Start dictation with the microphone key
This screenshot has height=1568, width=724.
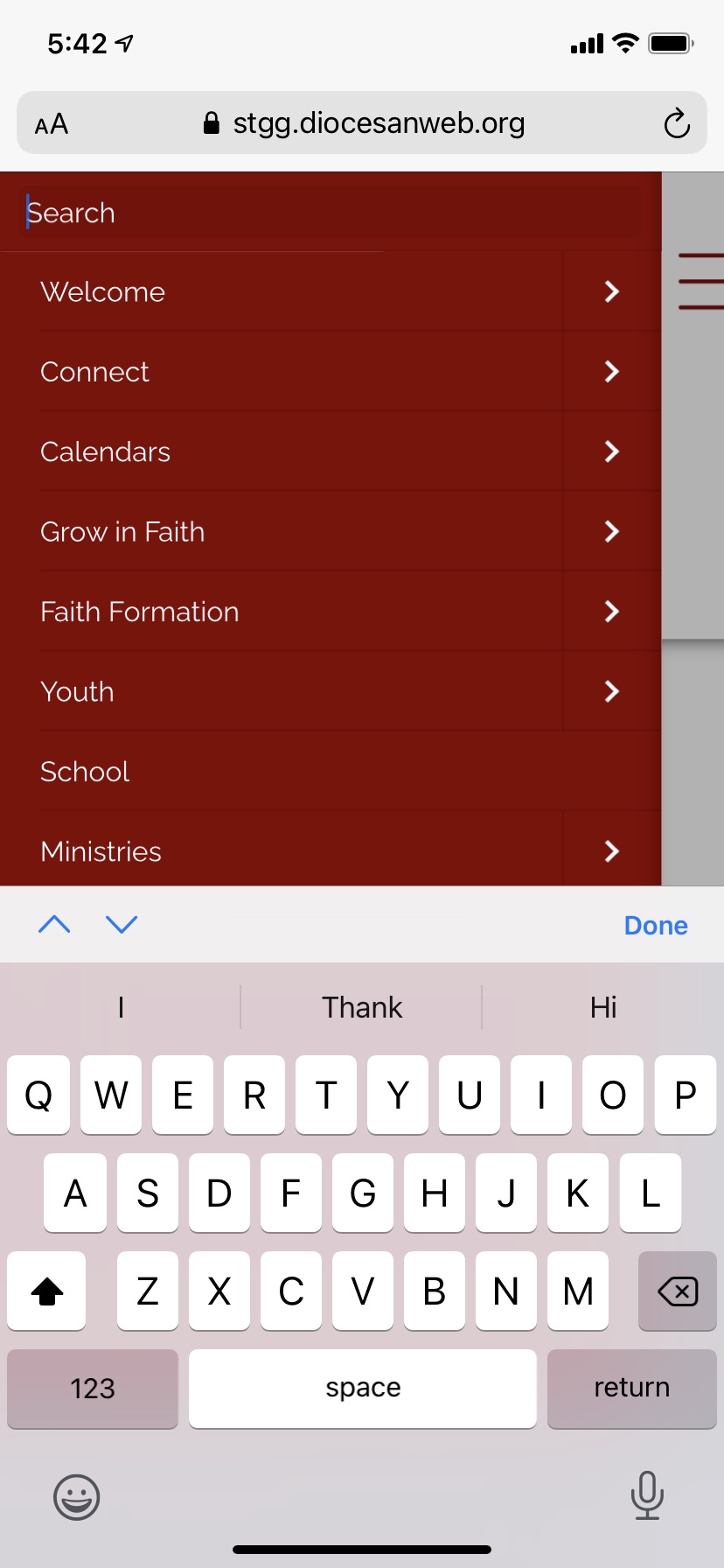click(647, 1495)
